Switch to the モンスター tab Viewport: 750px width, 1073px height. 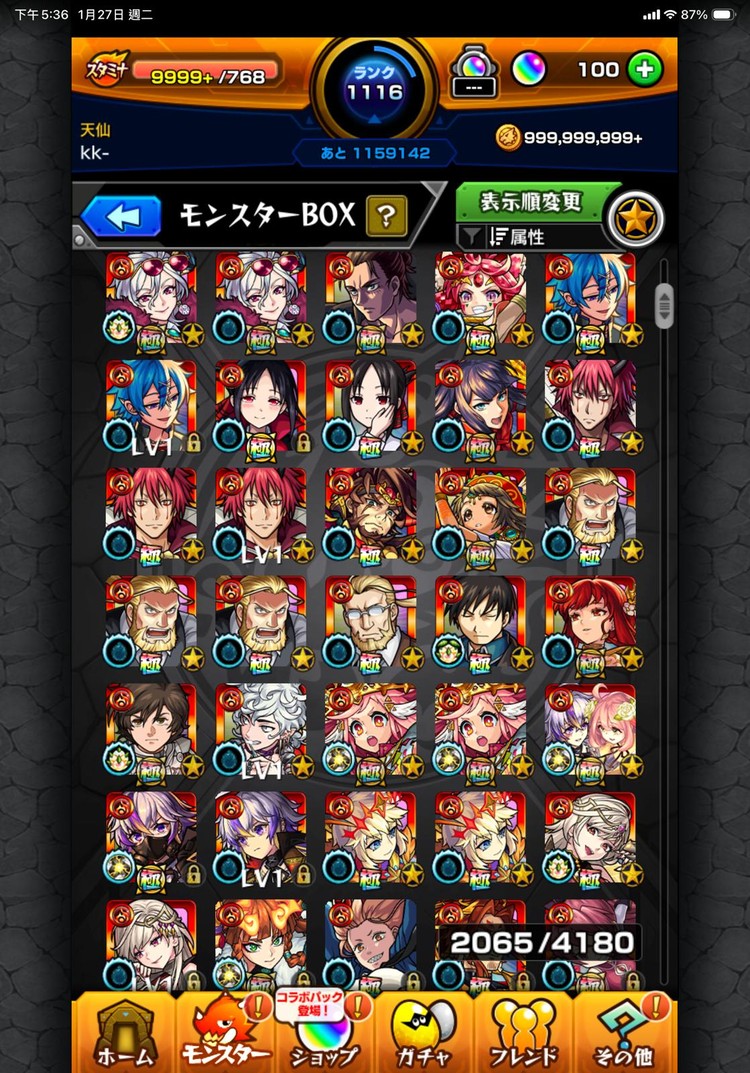225,1034
